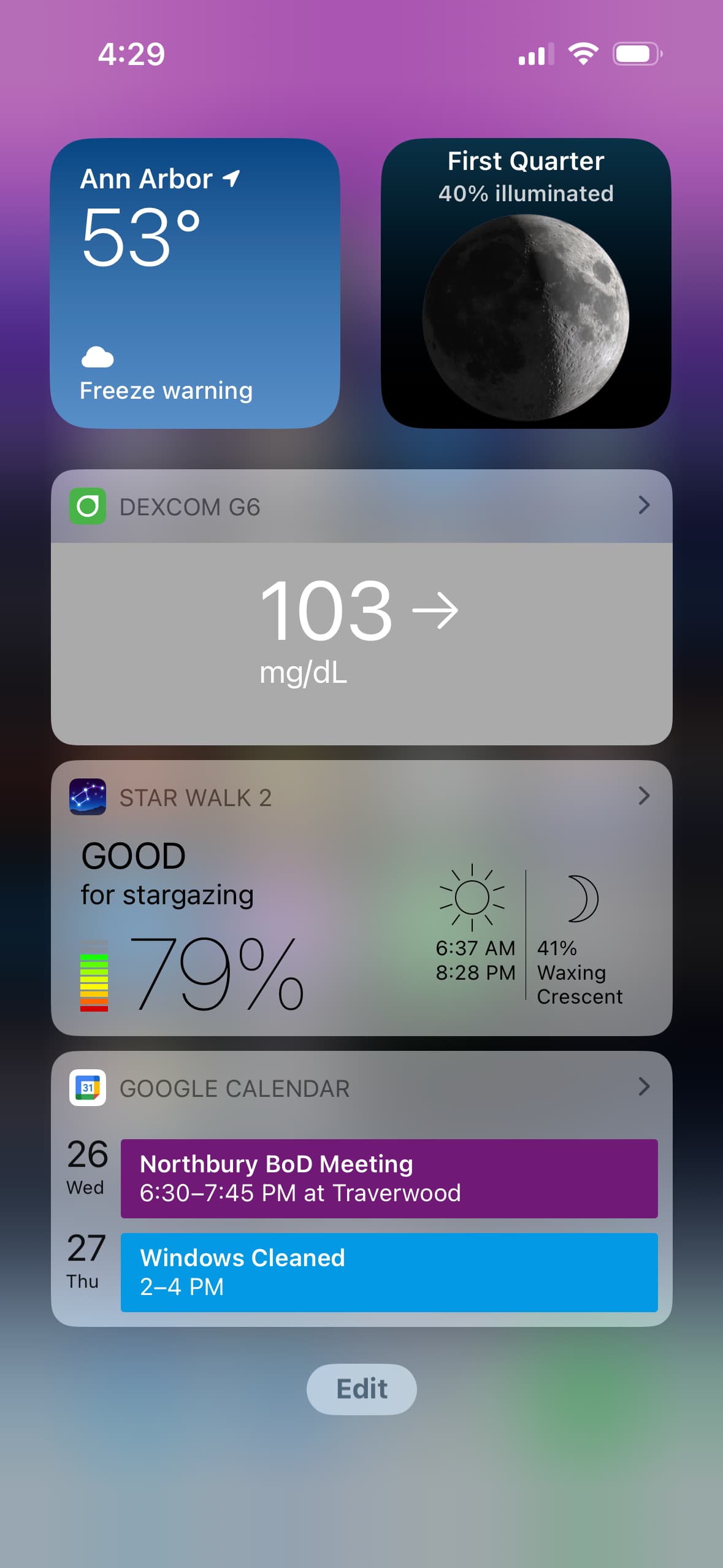Open the Northbury BoD Meeting event

[389, 1178]
